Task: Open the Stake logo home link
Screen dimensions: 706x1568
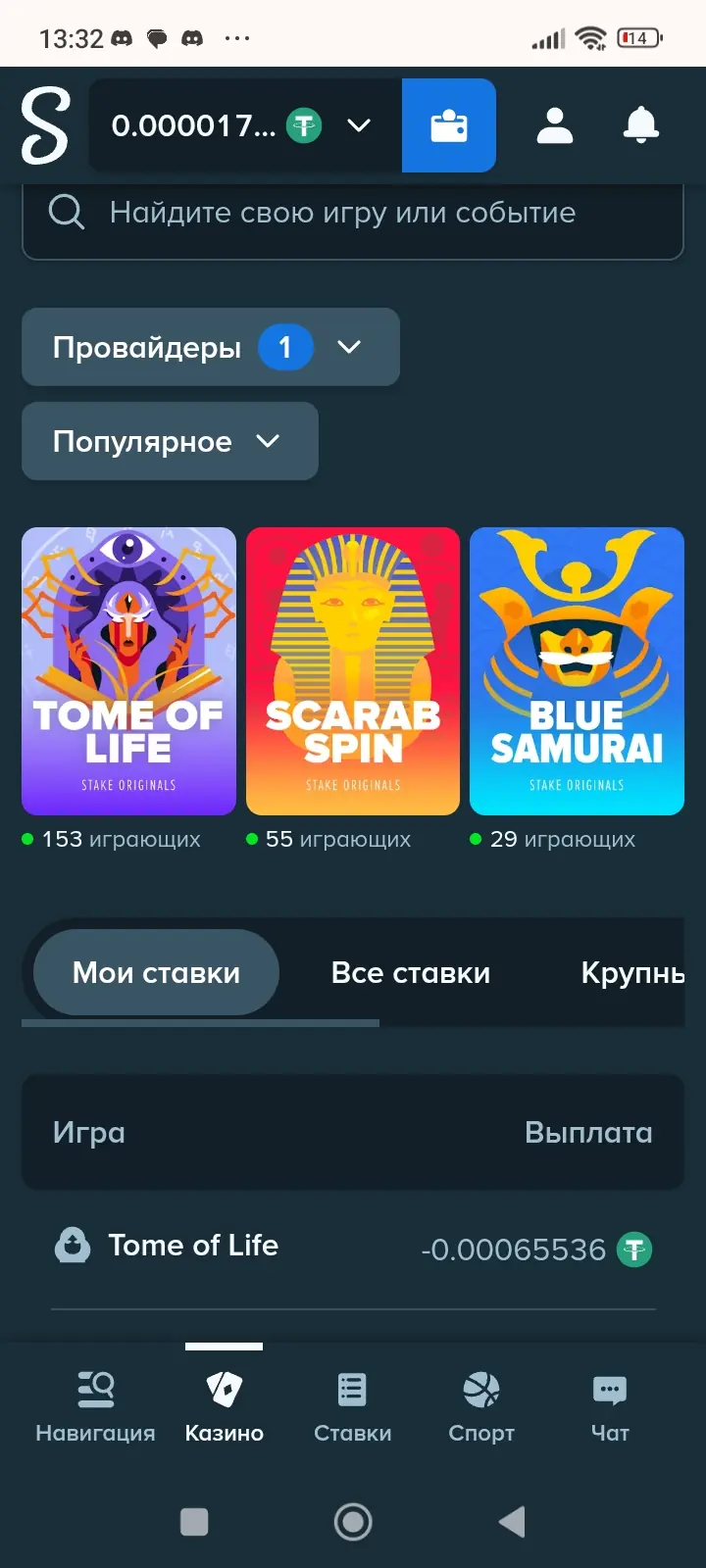Action: (45, 125)
